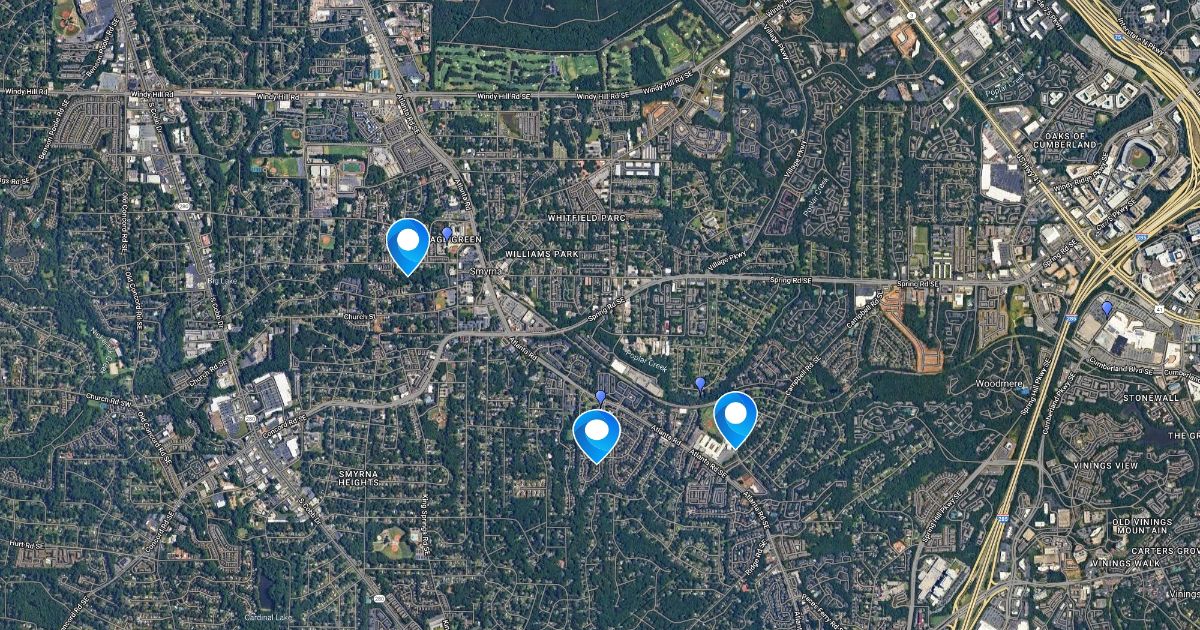Select the large pin beside the Village Green label

[x=408, y=242]
